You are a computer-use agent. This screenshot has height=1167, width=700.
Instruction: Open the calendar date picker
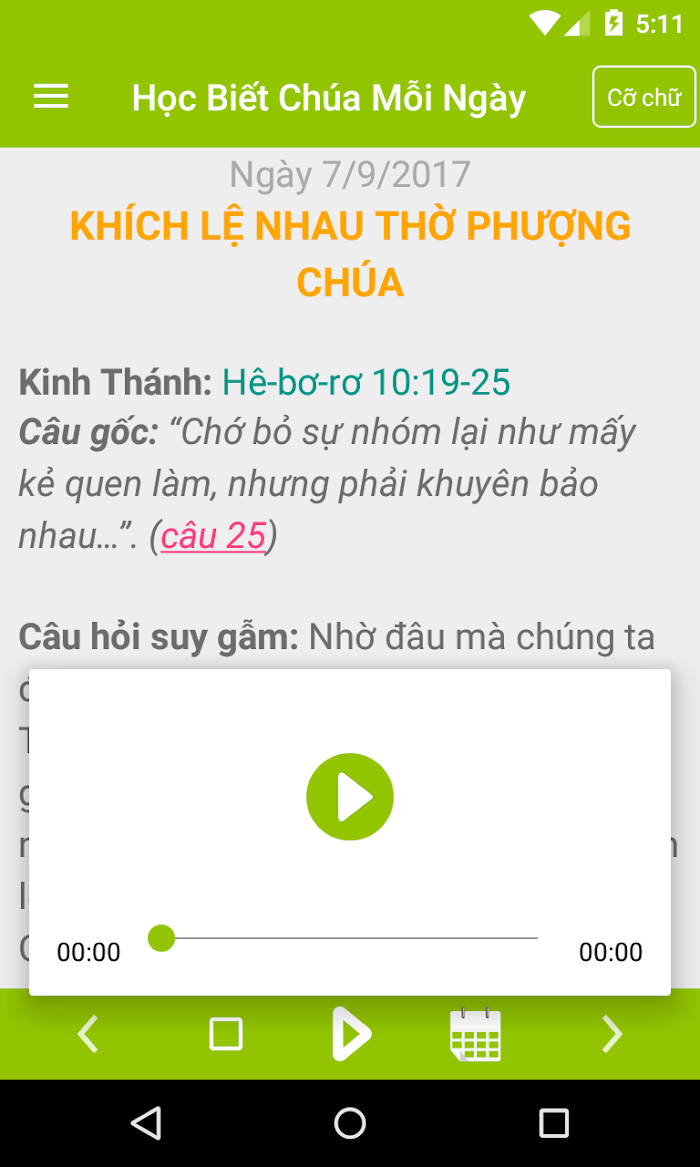pos(475,1034)
